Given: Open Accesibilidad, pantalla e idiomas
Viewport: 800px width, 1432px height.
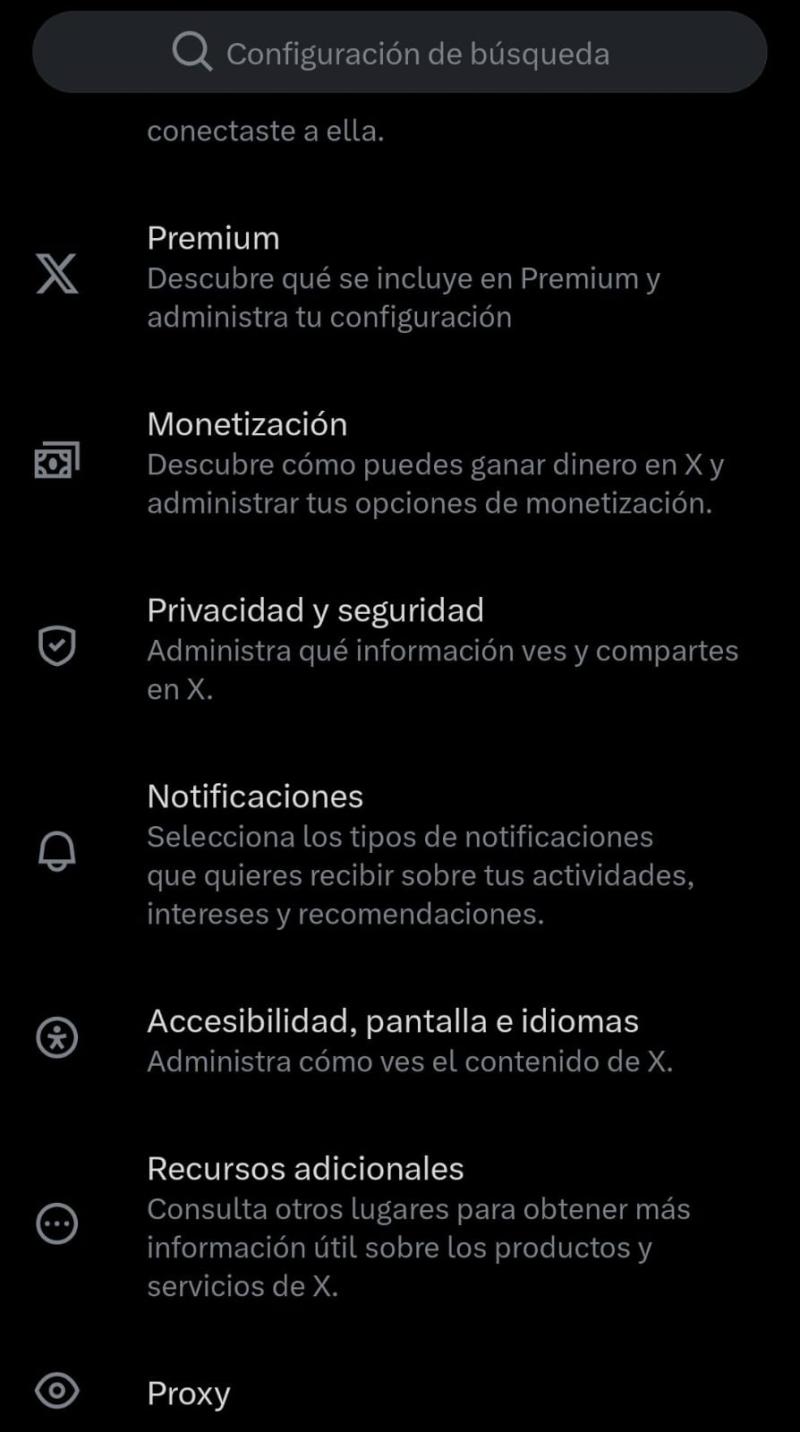Looking at the screenshot, I should [x=400, y=1039].
